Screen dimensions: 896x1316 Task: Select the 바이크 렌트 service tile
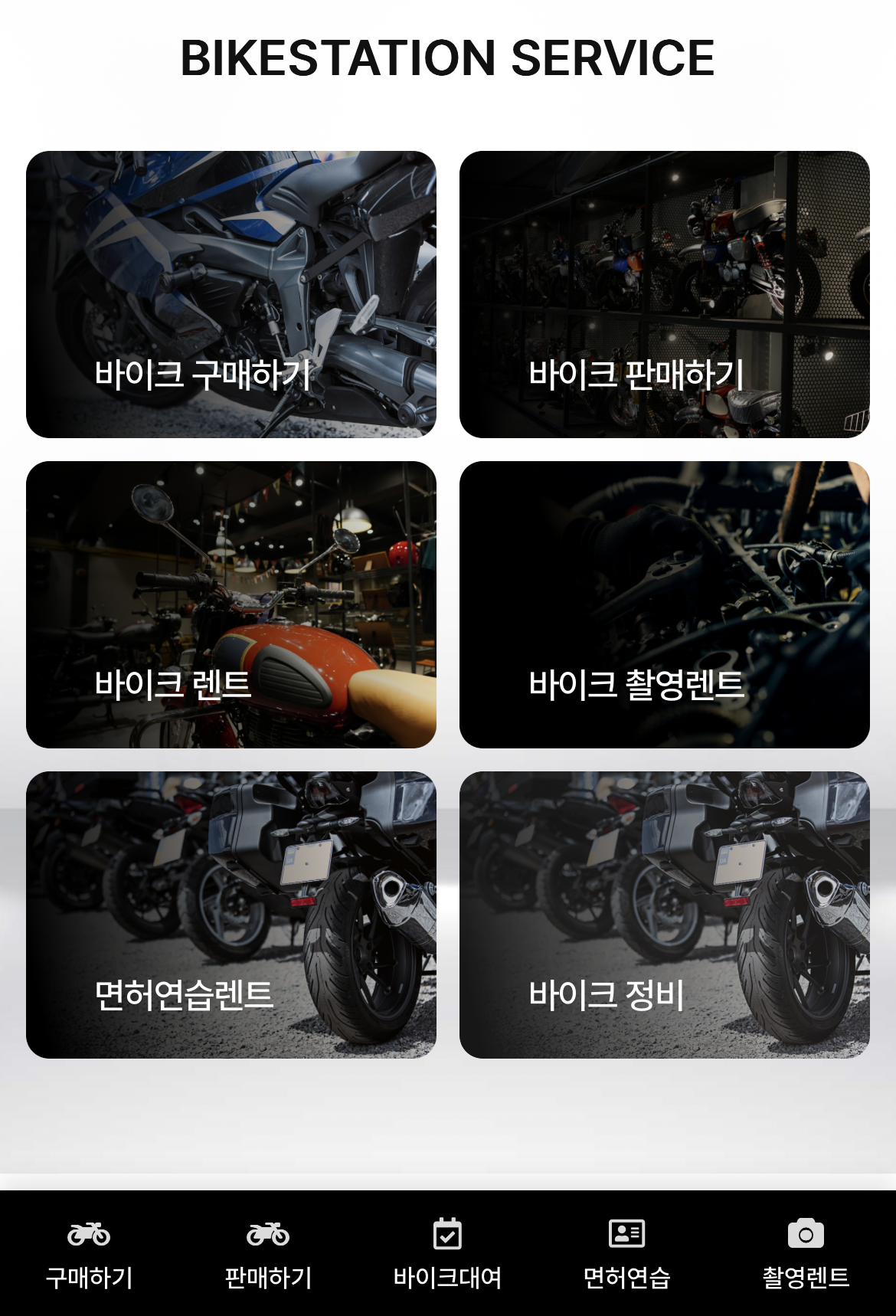click(x=231, y=604)
